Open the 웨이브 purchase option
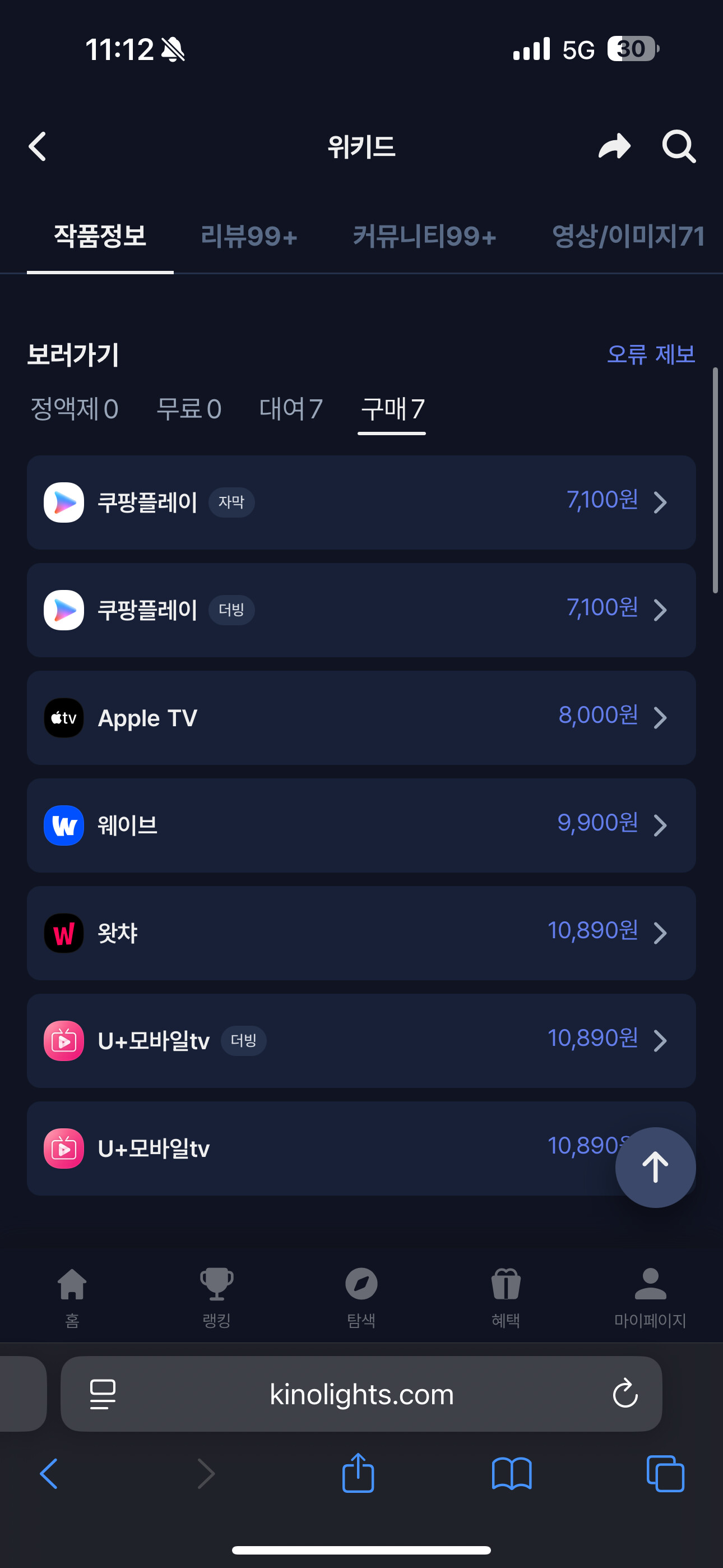This screenshot has height=1568, width=723. pos(361,825)
